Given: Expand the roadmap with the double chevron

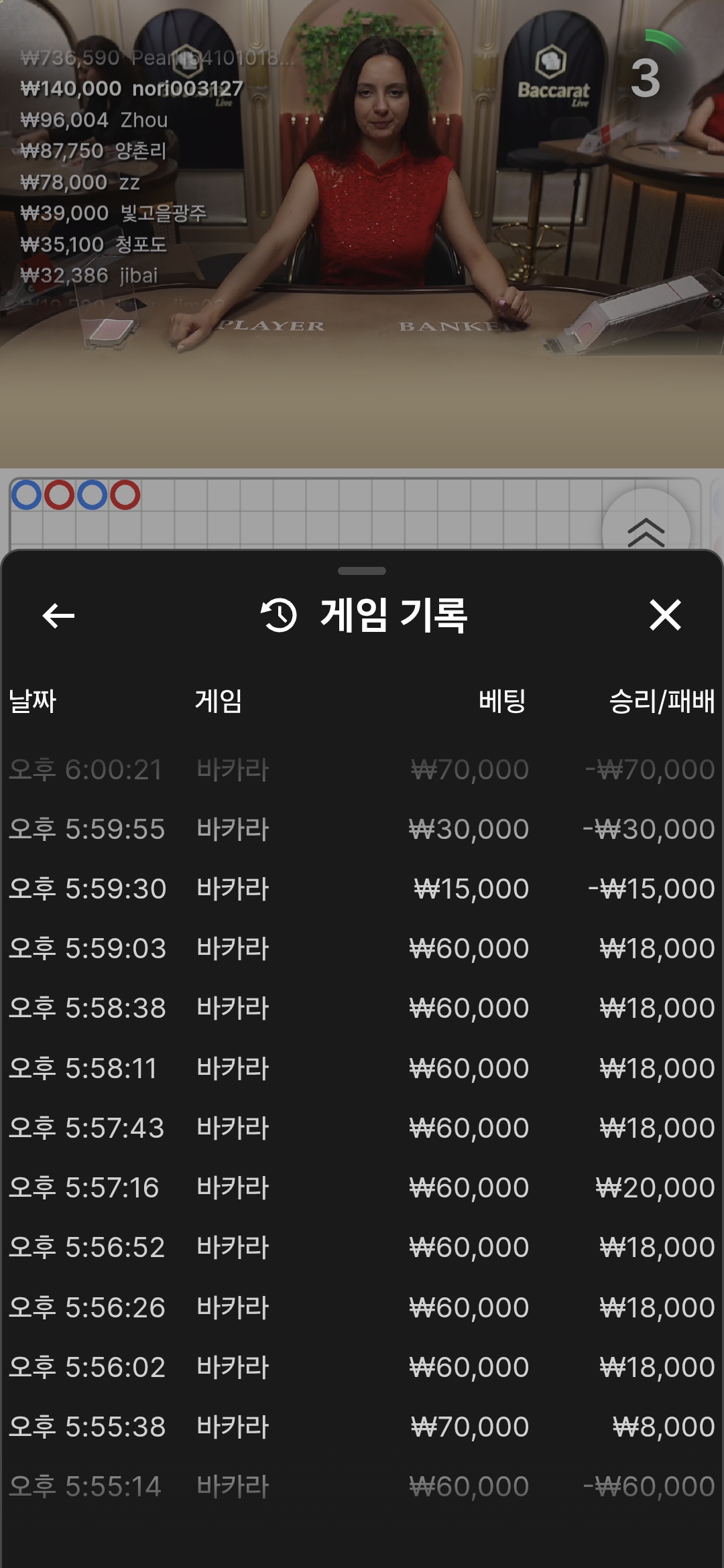Looking at the screenshot, I should 646,531.
